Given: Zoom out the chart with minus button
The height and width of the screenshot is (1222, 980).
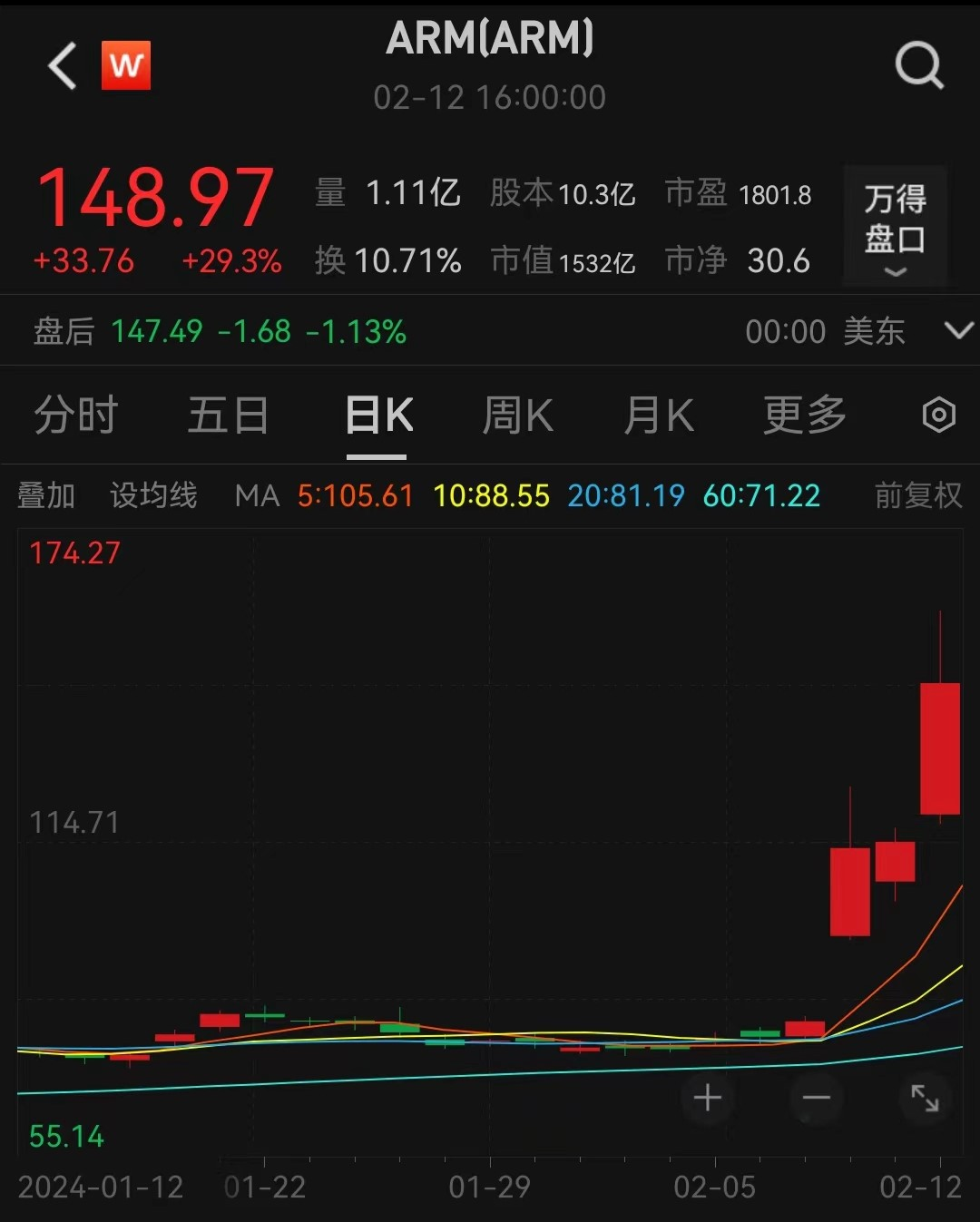Looking at the screenshot, I should (816, 1098).
